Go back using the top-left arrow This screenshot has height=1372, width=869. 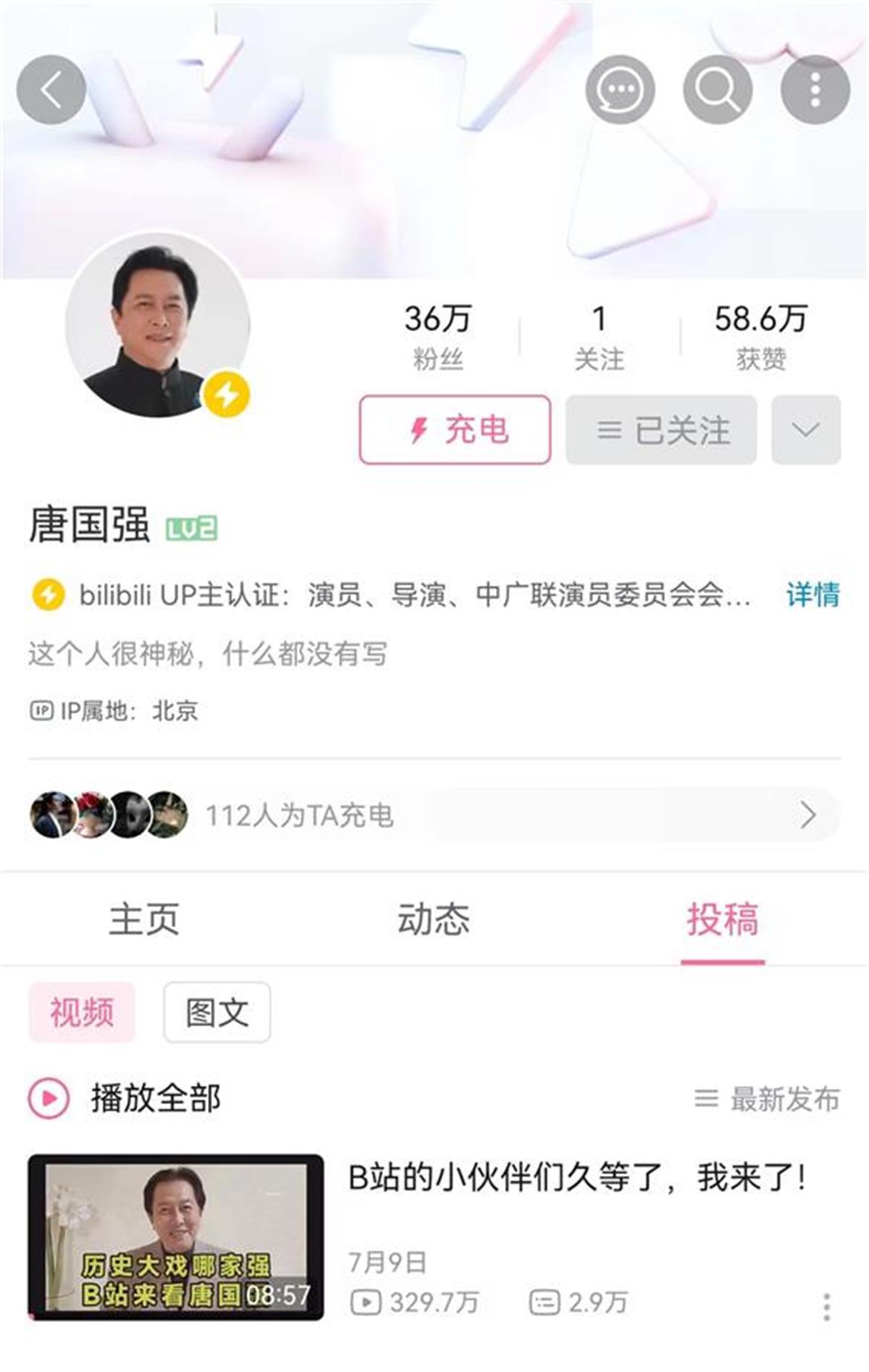(x=51, y=91)
